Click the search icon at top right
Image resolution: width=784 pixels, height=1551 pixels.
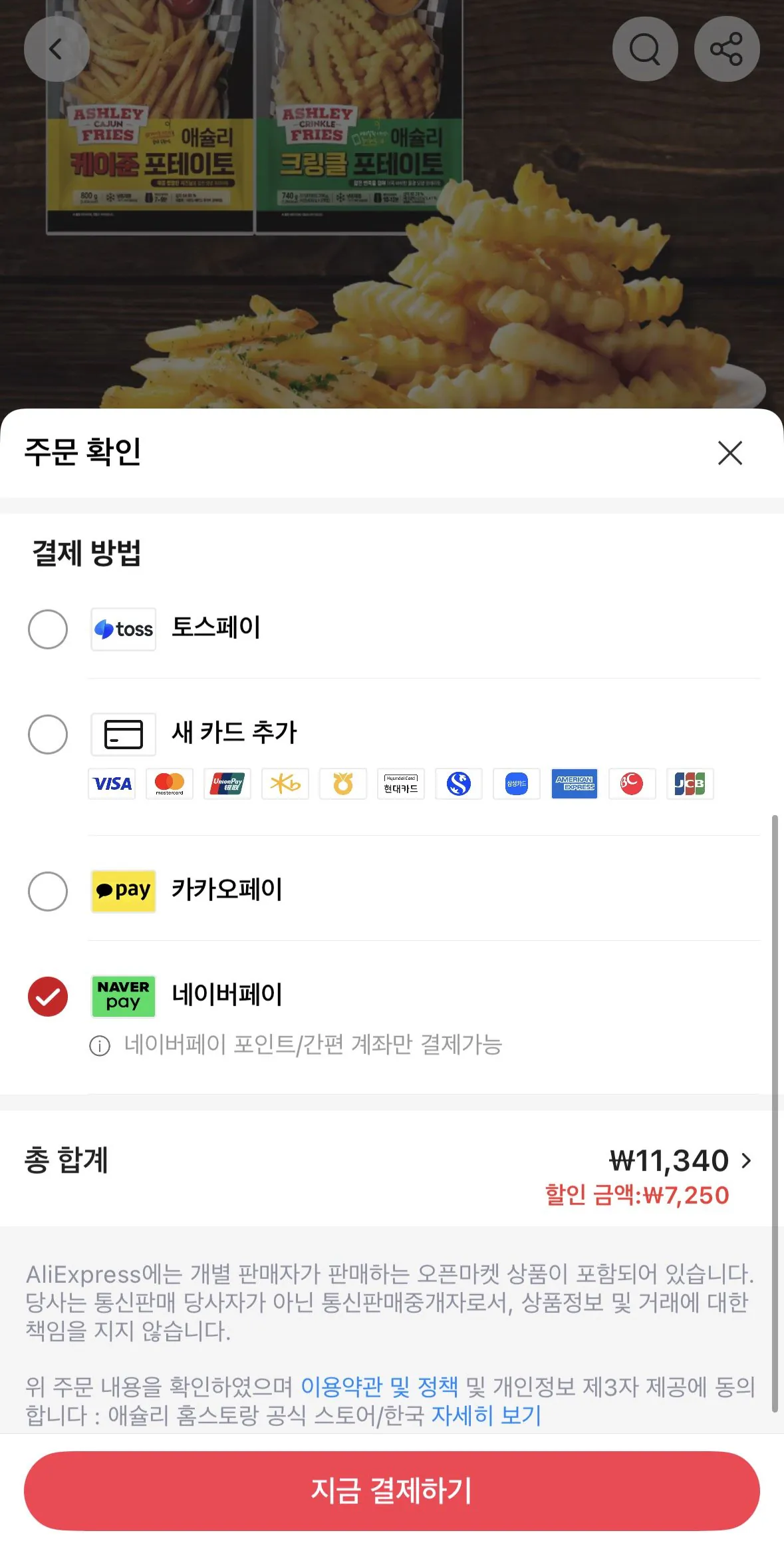(x=644, y=49)
